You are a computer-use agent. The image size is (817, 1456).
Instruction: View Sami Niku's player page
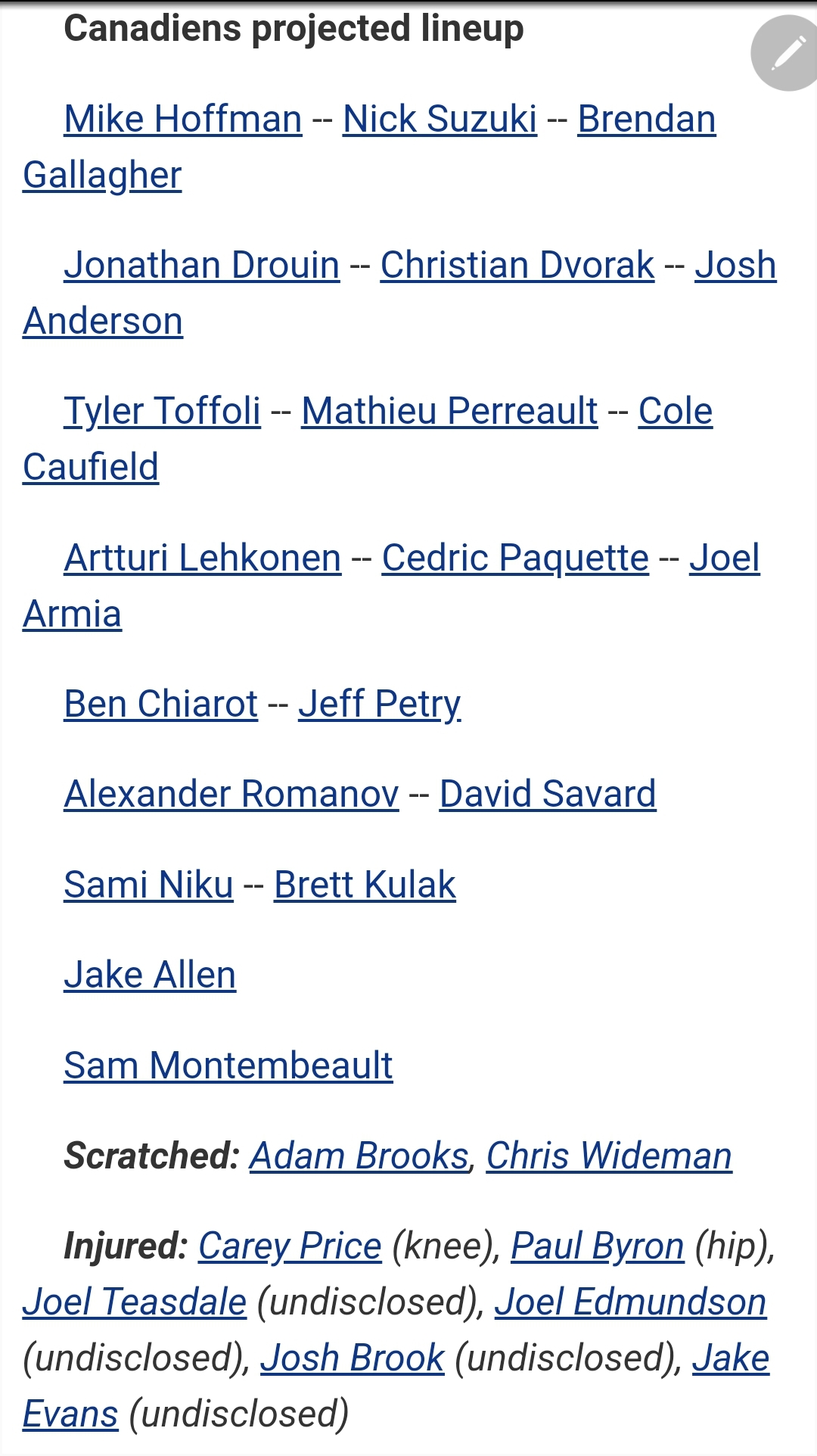pos(148,885)
